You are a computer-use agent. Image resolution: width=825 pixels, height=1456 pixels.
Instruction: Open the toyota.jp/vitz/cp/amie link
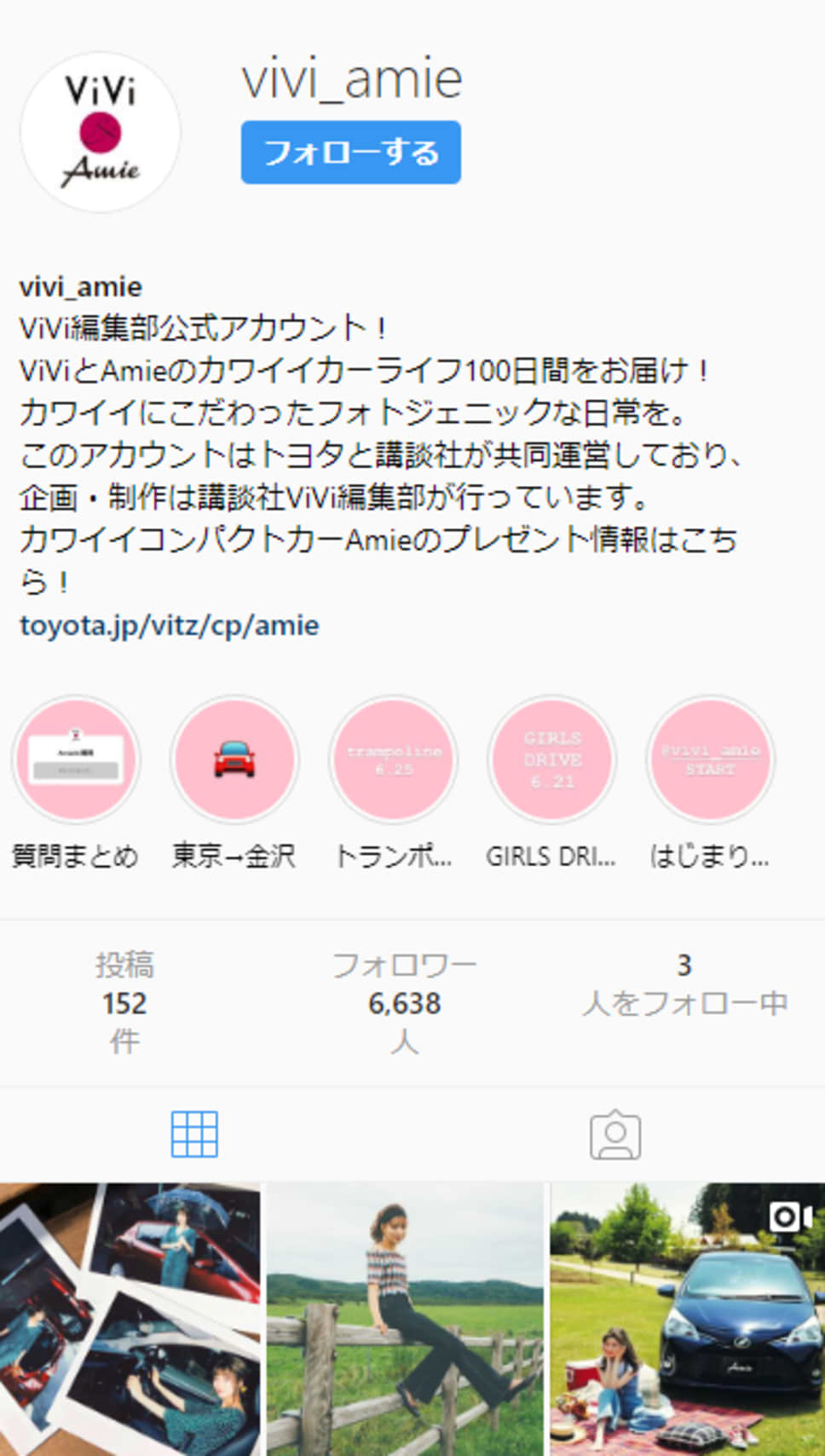[x=170, y=625]
